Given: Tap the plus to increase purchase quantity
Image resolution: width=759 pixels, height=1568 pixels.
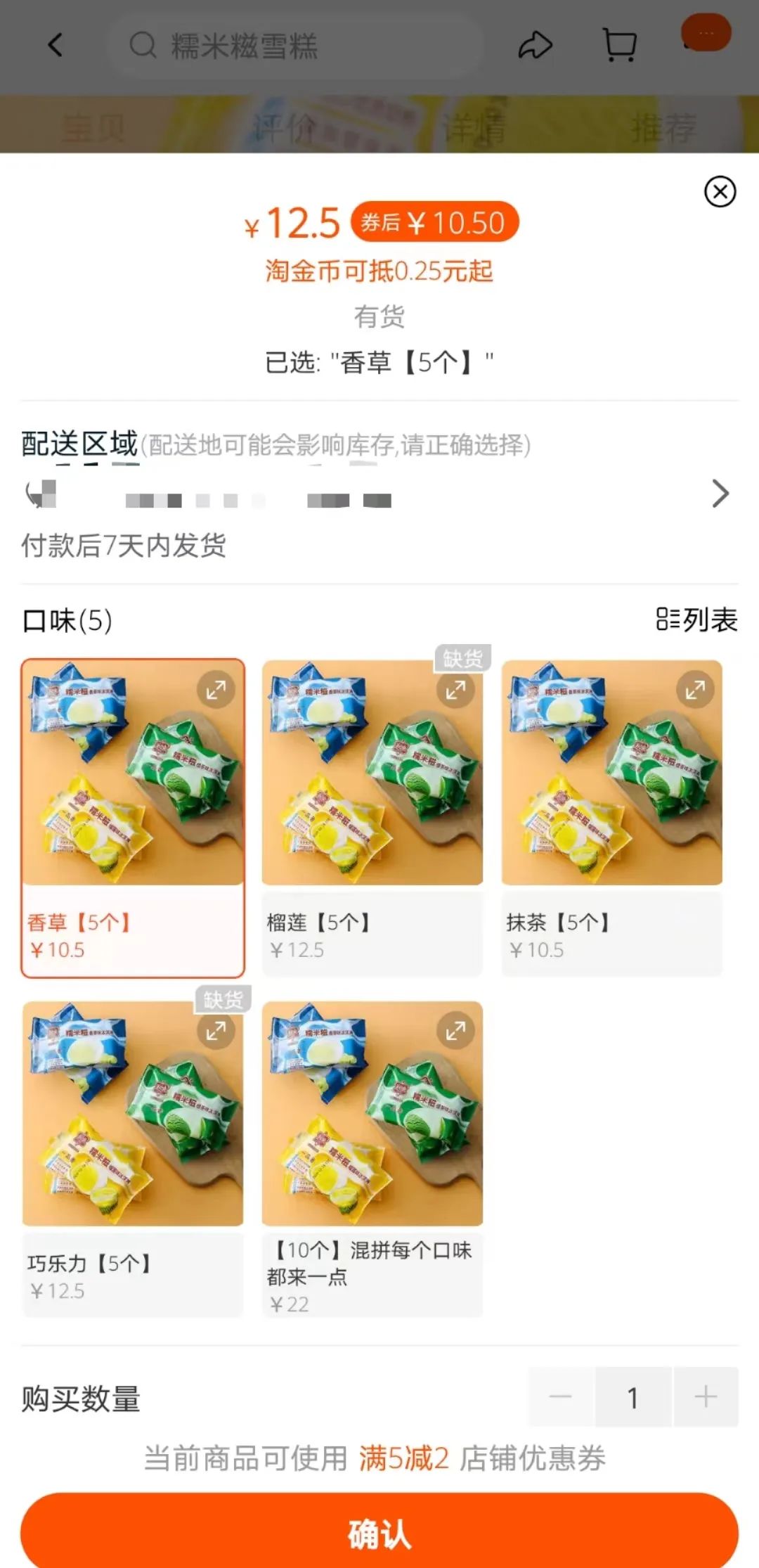Looking at the screenshot, I should pos(703,1396).
